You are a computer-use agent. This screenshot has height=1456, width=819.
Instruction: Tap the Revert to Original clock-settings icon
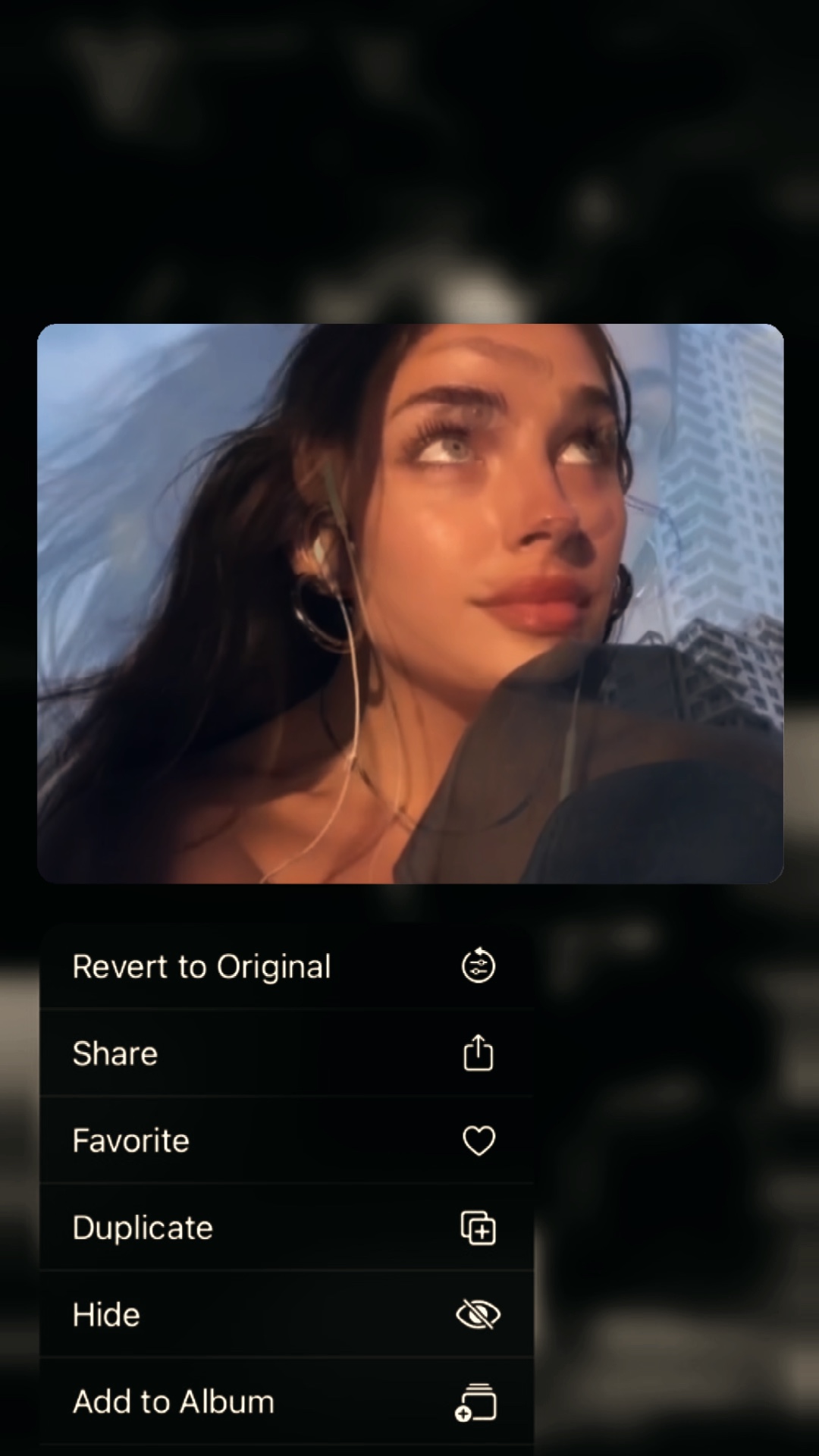[x=479, y=965]
